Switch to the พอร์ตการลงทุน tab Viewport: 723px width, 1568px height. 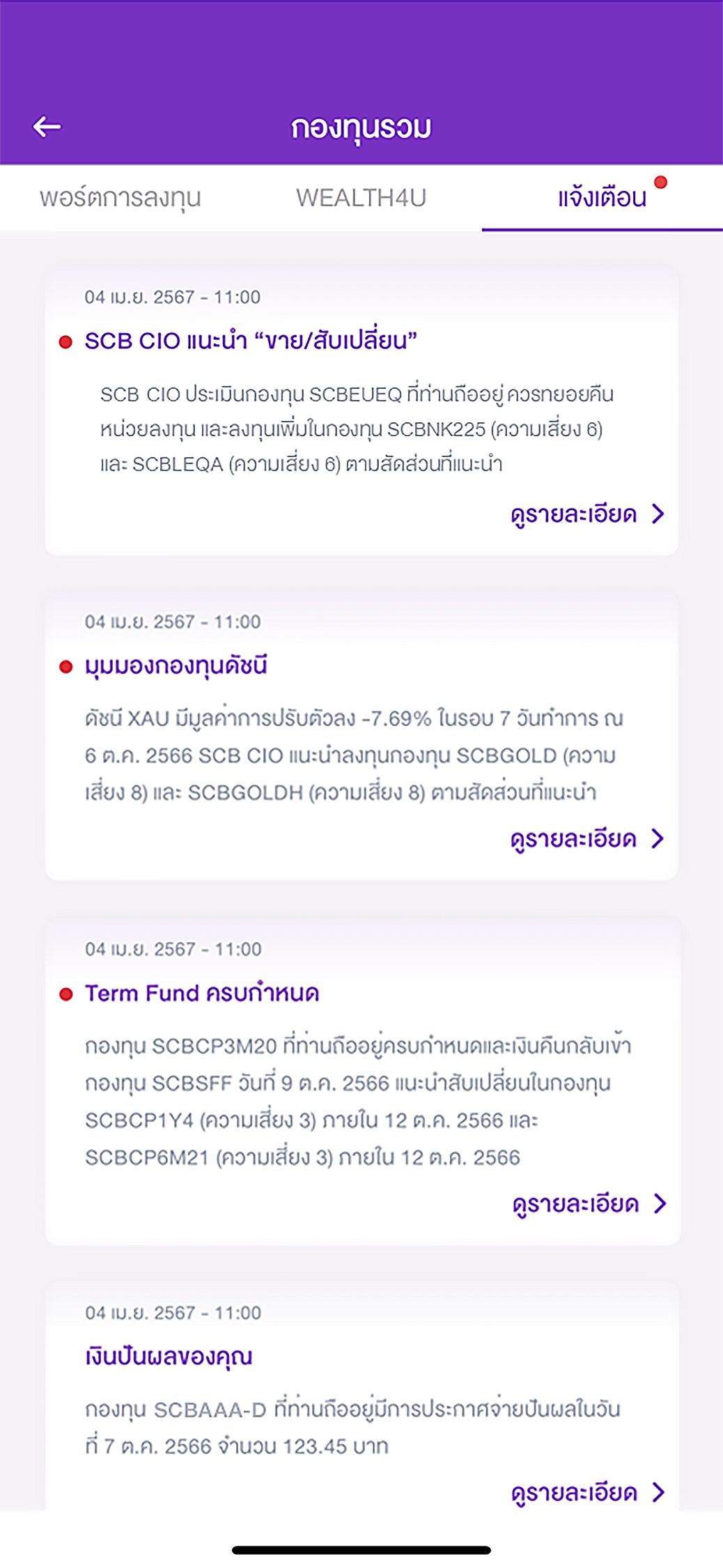(120, 198)
